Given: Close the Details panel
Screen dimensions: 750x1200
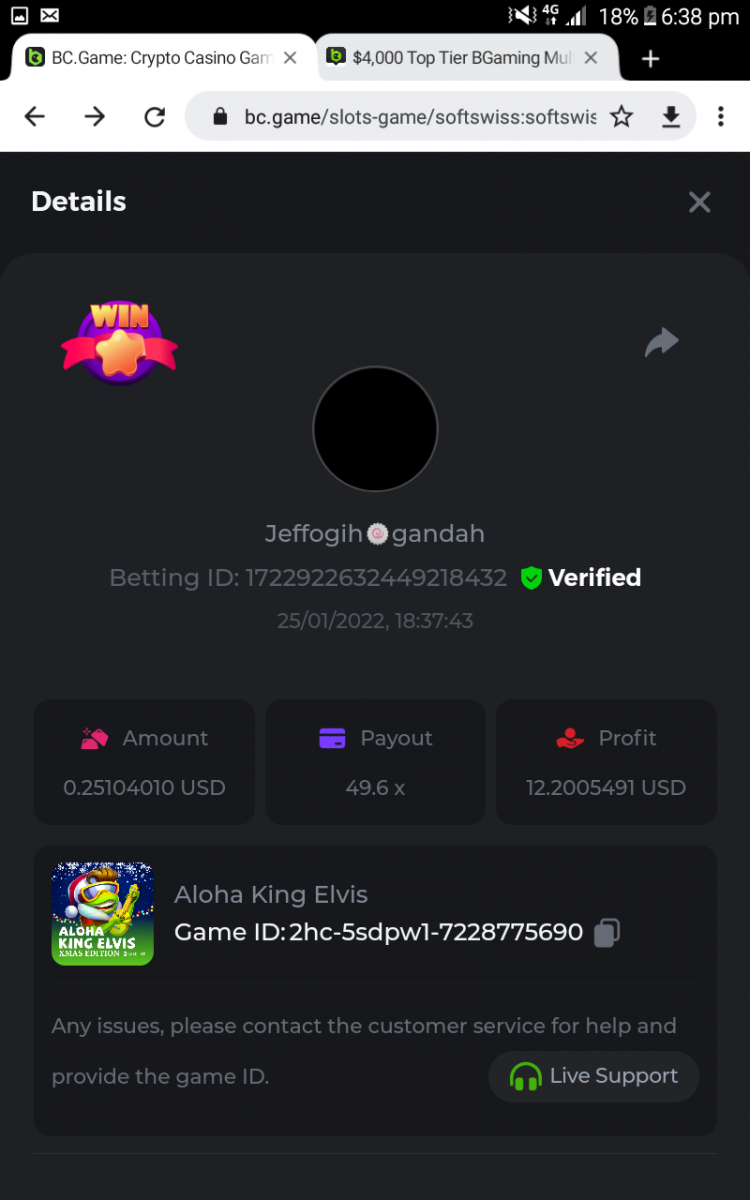Looking at the screenshot, I should click(699, 202).
